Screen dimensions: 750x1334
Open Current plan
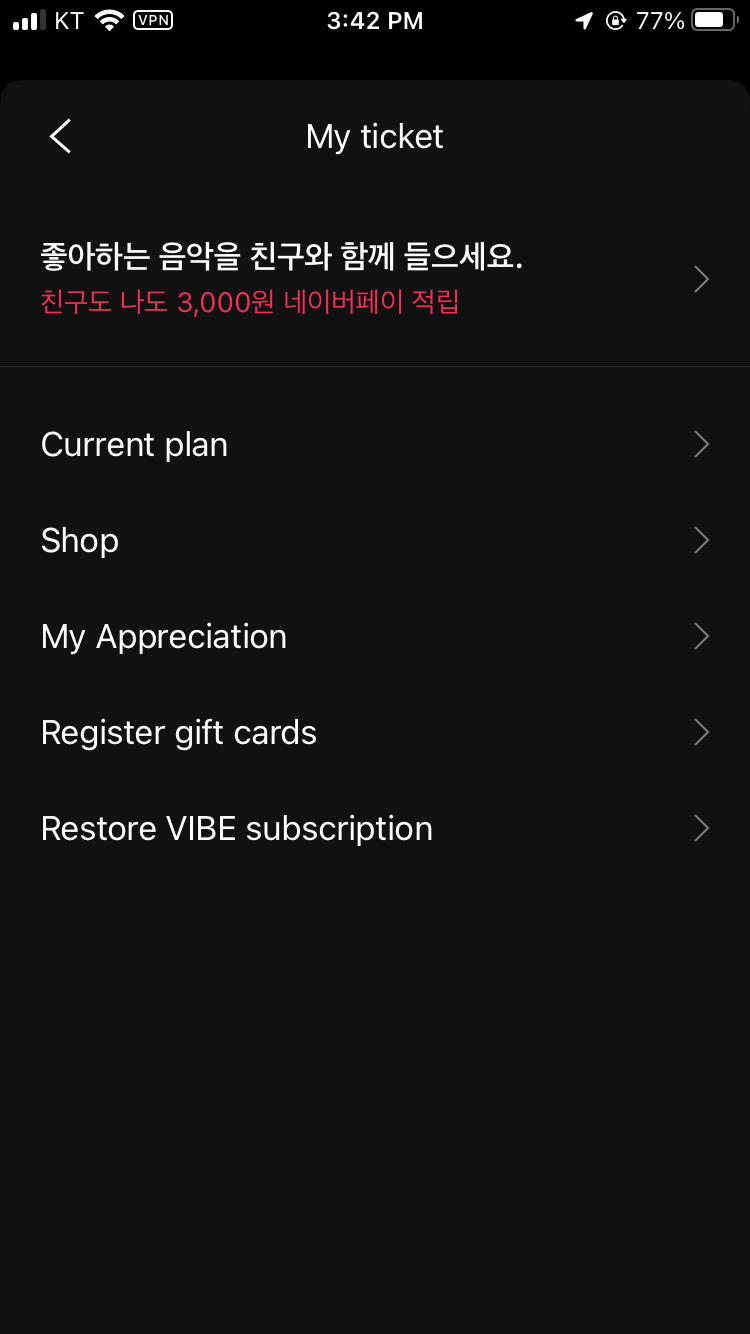tap(375, 444)
